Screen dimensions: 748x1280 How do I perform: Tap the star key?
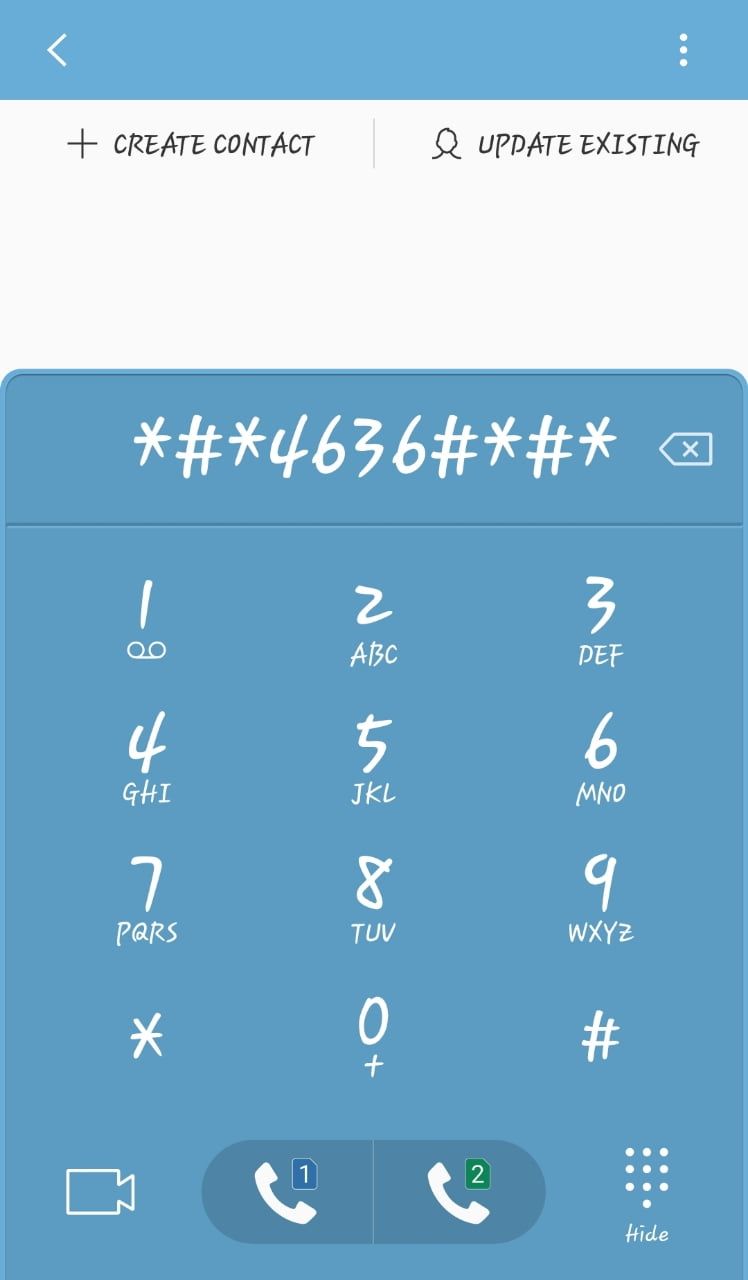[146, 1036]
